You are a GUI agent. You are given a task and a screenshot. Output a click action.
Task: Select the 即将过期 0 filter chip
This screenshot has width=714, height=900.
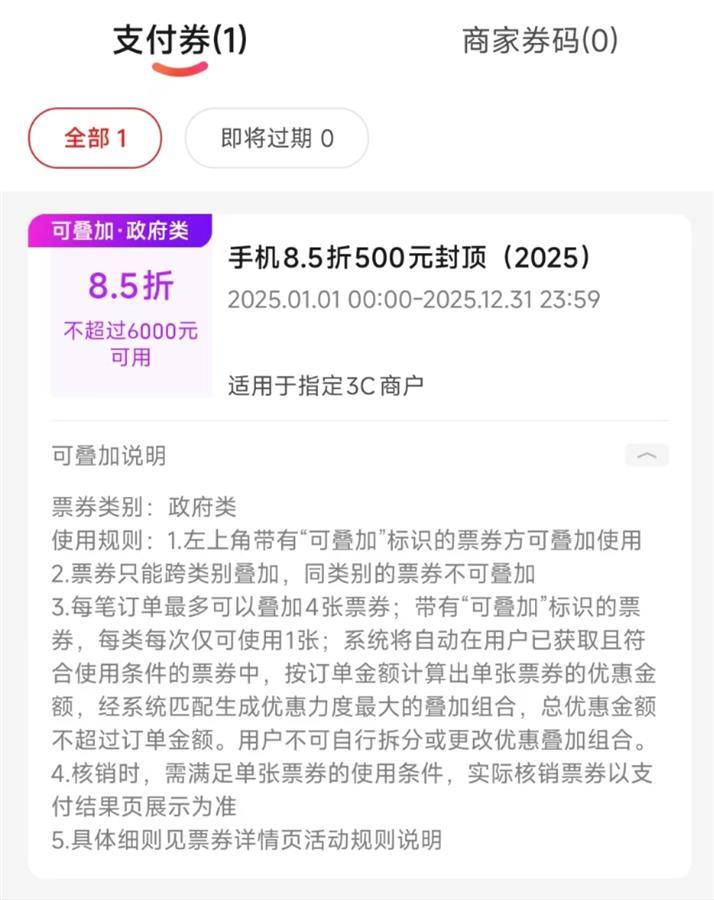pyautogui.click(x=277, y=138)
